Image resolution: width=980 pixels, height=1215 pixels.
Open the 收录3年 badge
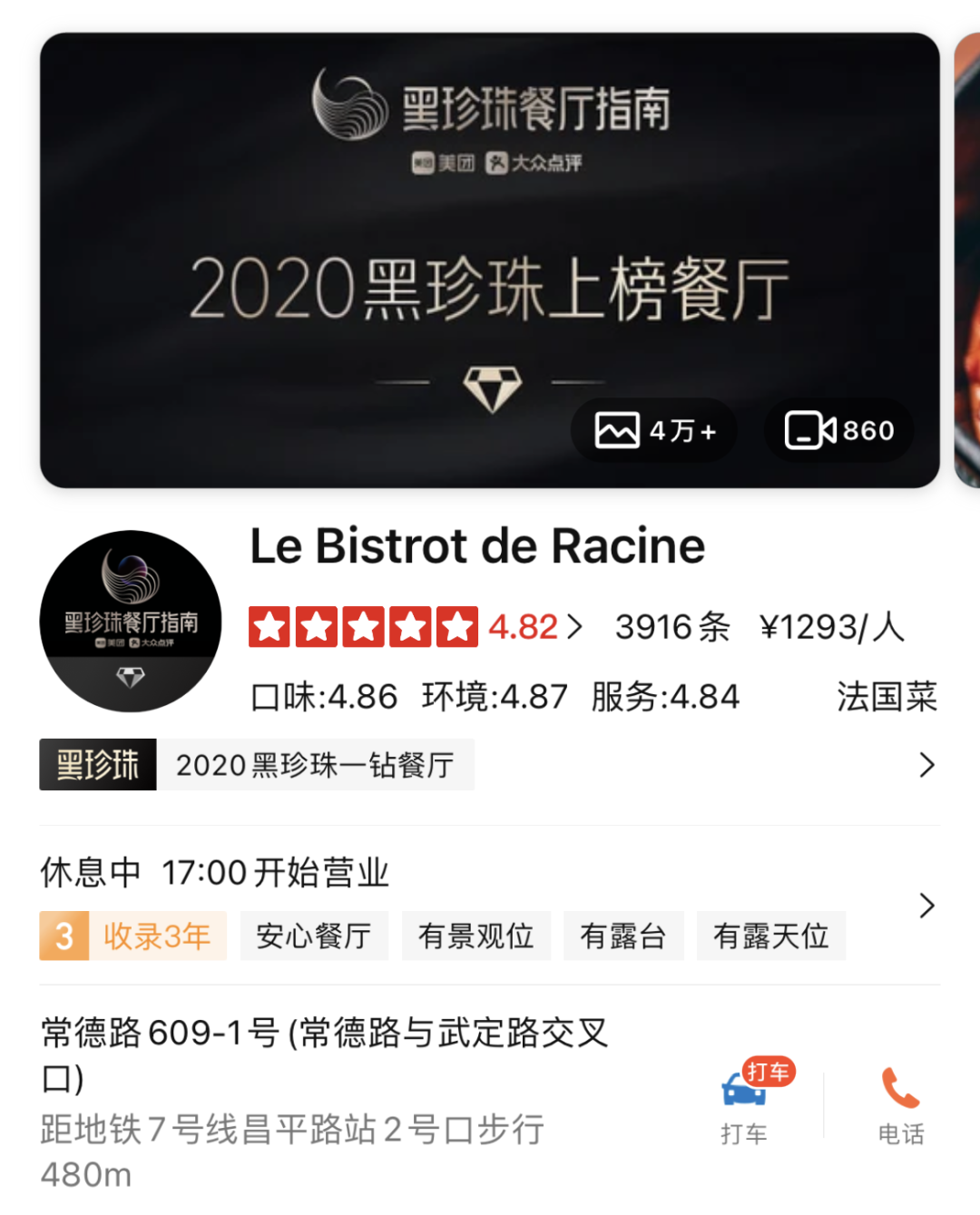coord(132,936)
